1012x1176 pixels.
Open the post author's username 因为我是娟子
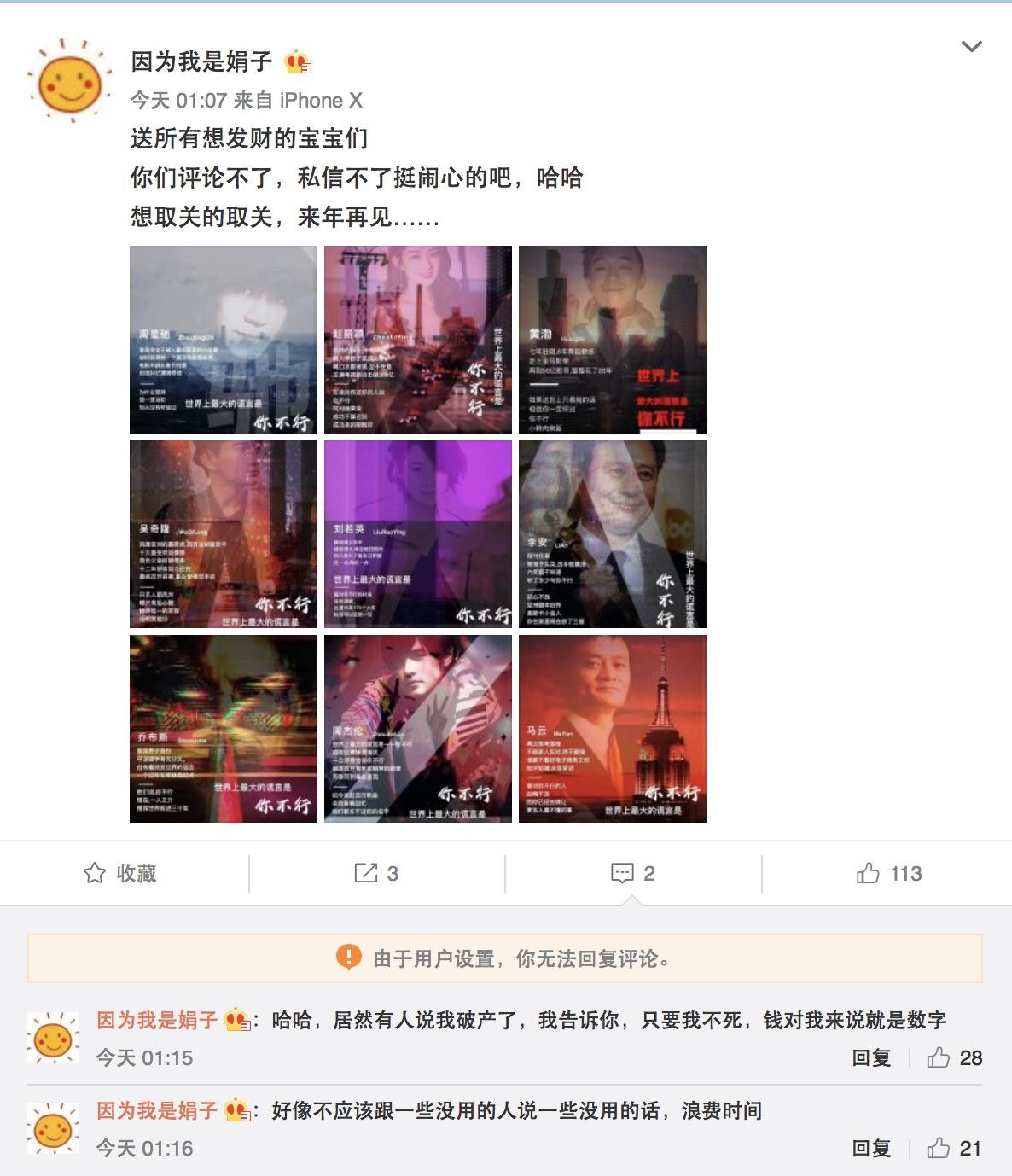201,61
